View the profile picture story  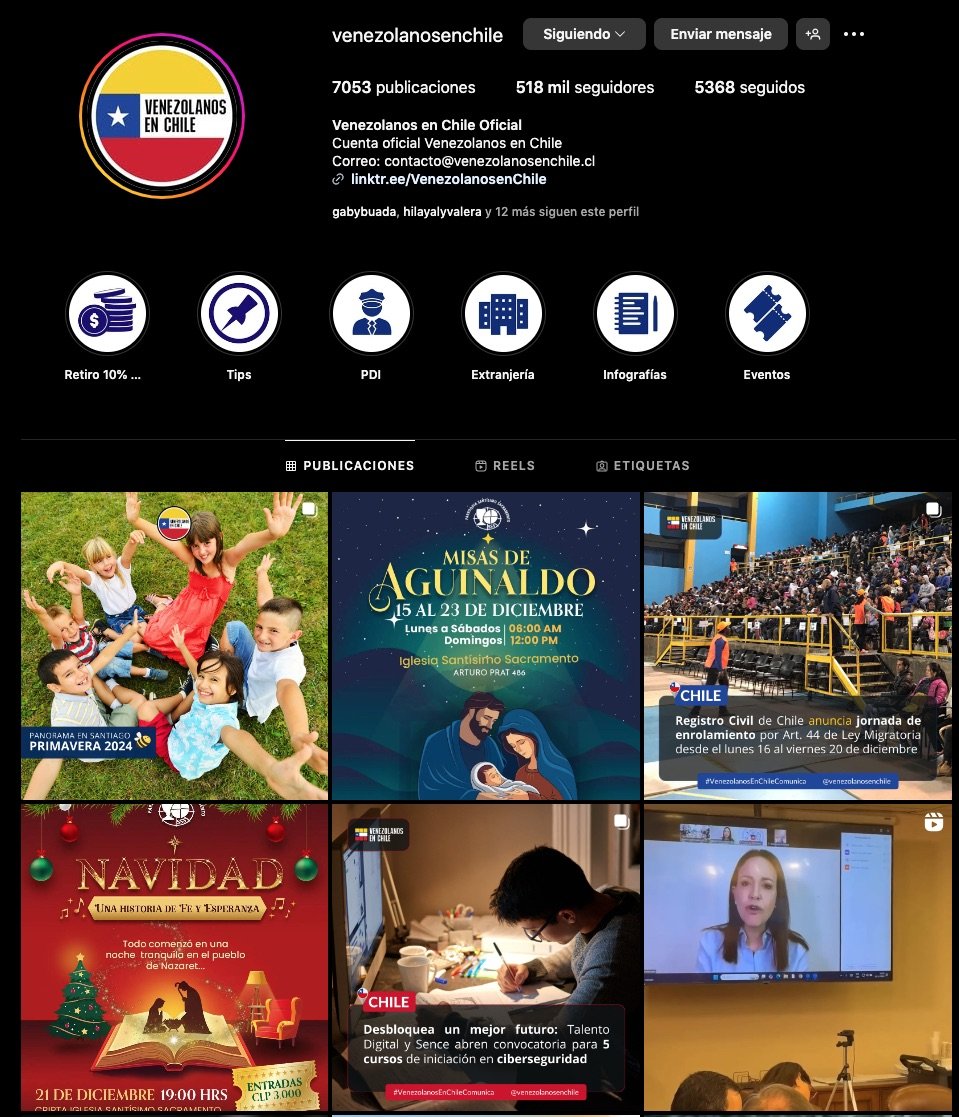click(x=162, y=116)
